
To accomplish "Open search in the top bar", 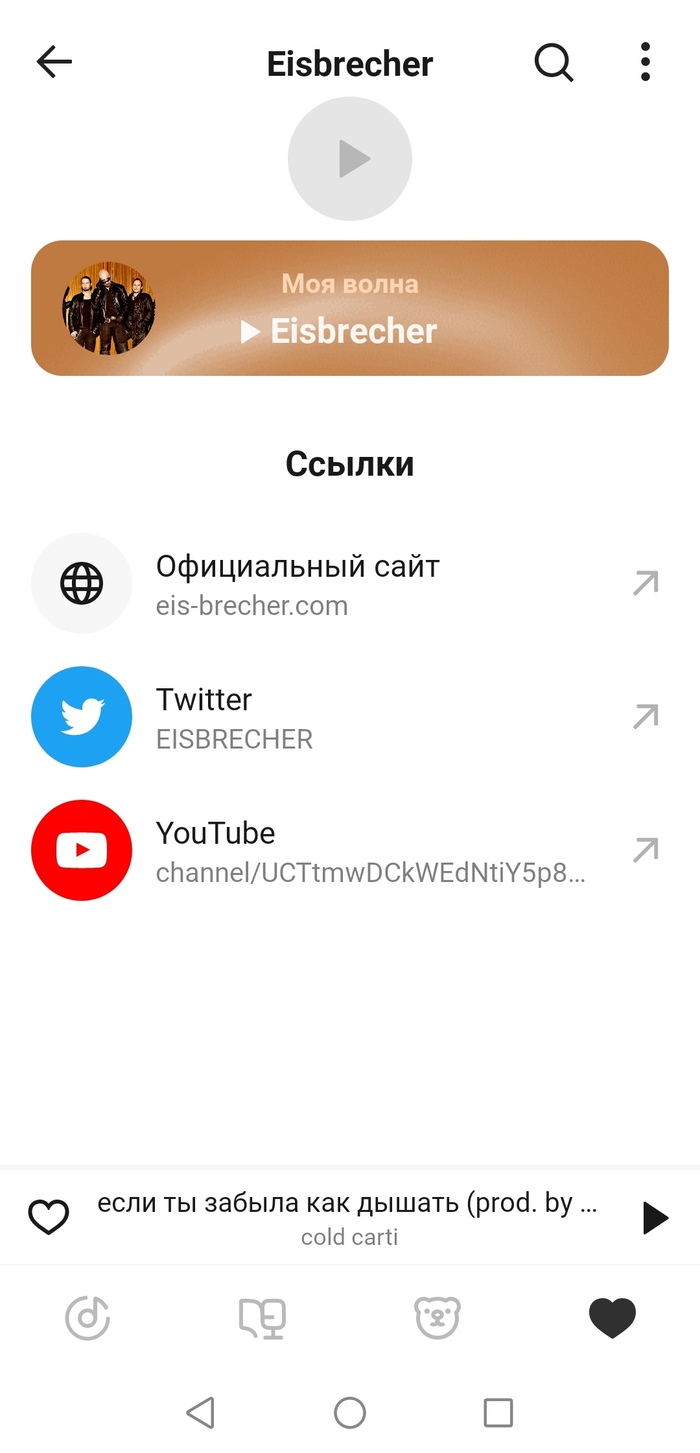I will [x=553, y=62].
